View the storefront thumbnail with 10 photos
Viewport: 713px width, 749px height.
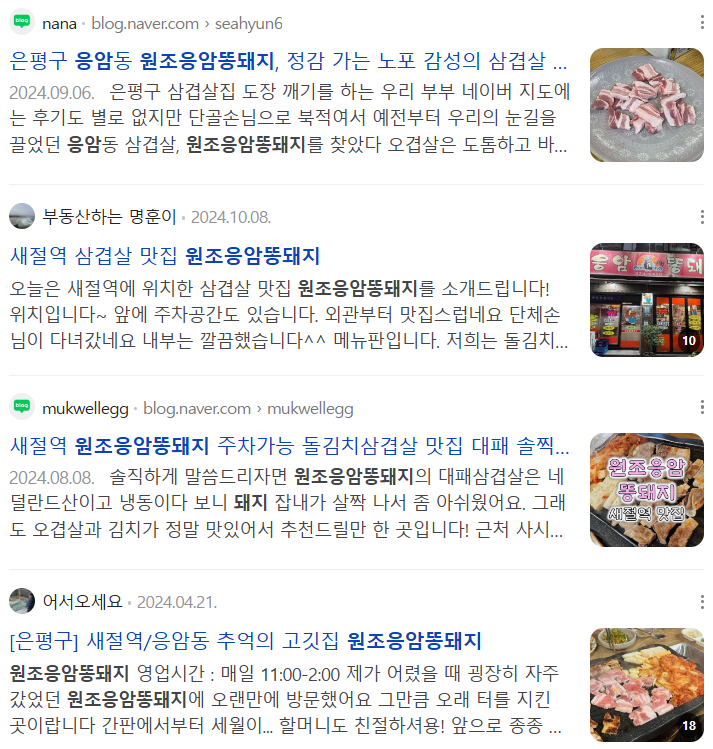tap(646, 300)
